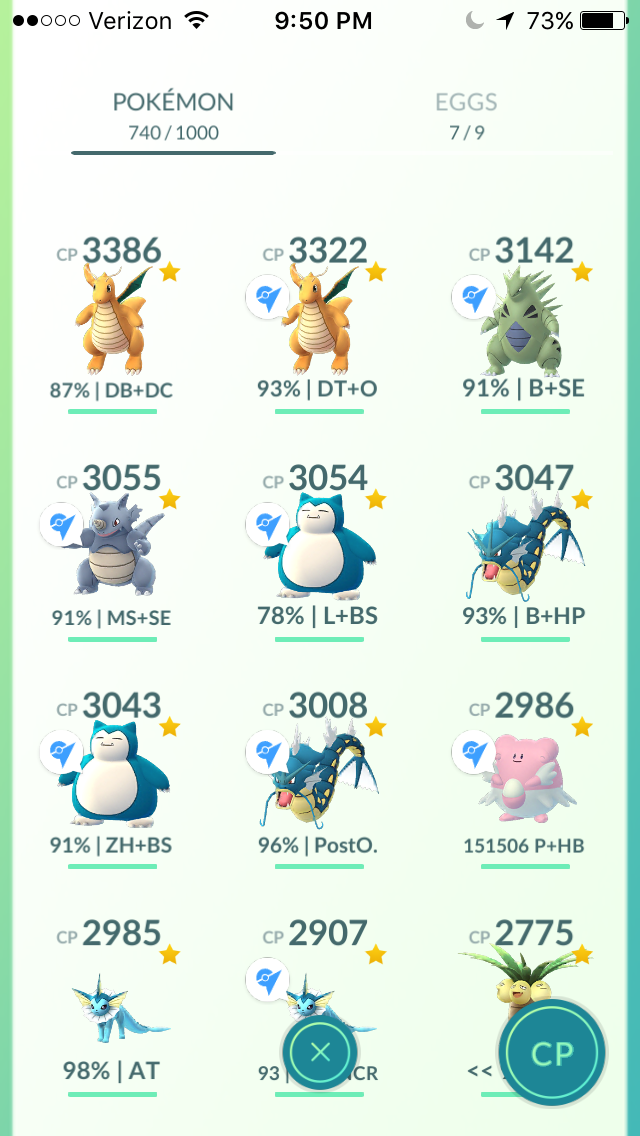View the CP 3047 Gyarados
Screen dimensions: 640x1136
[525, 552]
